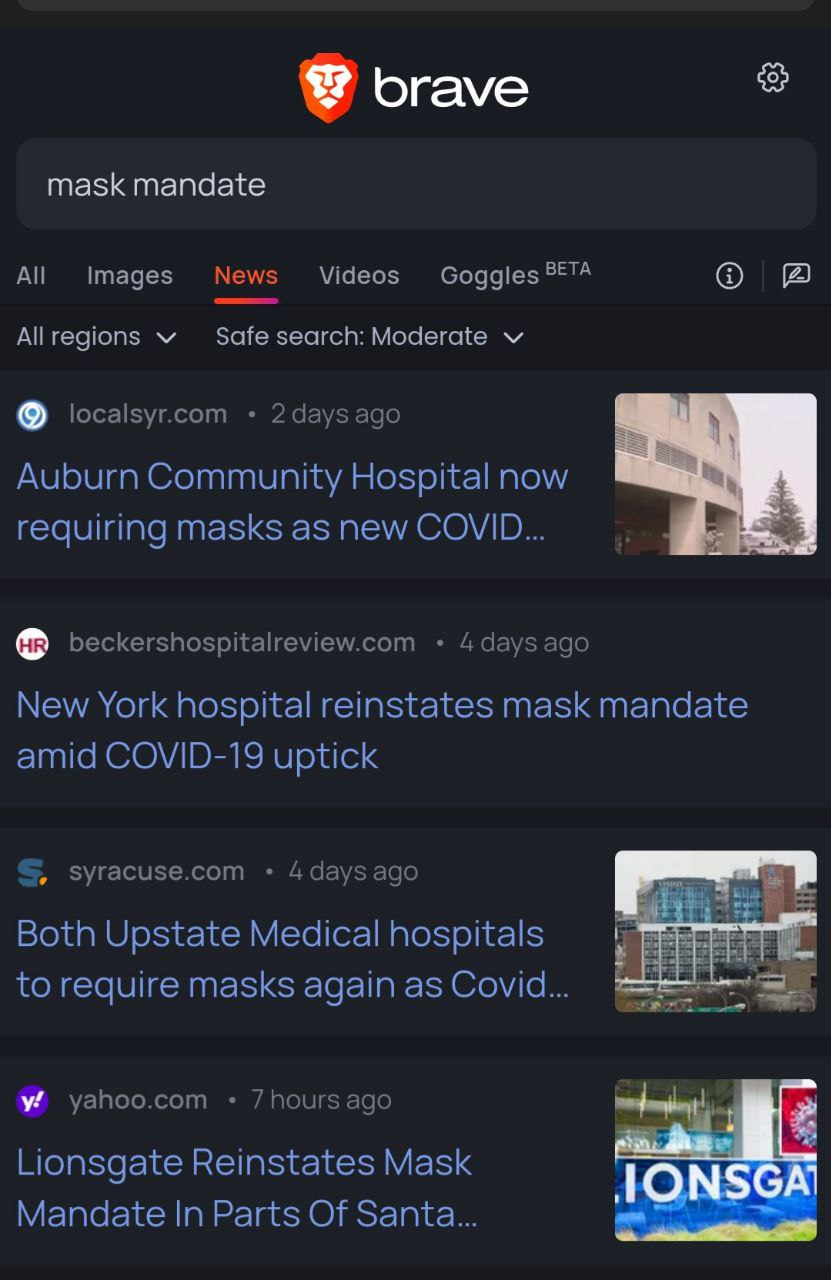This screenshot has height=1280, width=831.
Task: Open the Lionsgate Reinstates Mask Mandate article
Action: click(246, 1187)
